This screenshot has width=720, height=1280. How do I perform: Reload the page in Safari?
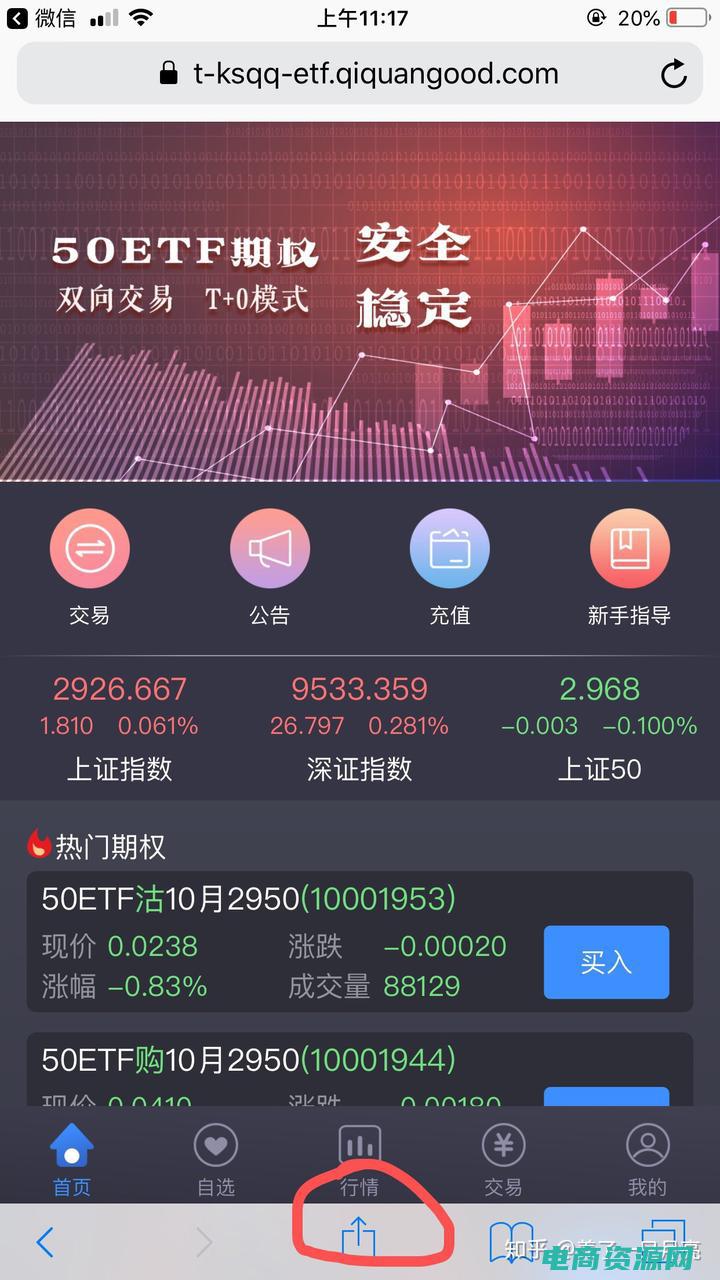pos(673,73)
